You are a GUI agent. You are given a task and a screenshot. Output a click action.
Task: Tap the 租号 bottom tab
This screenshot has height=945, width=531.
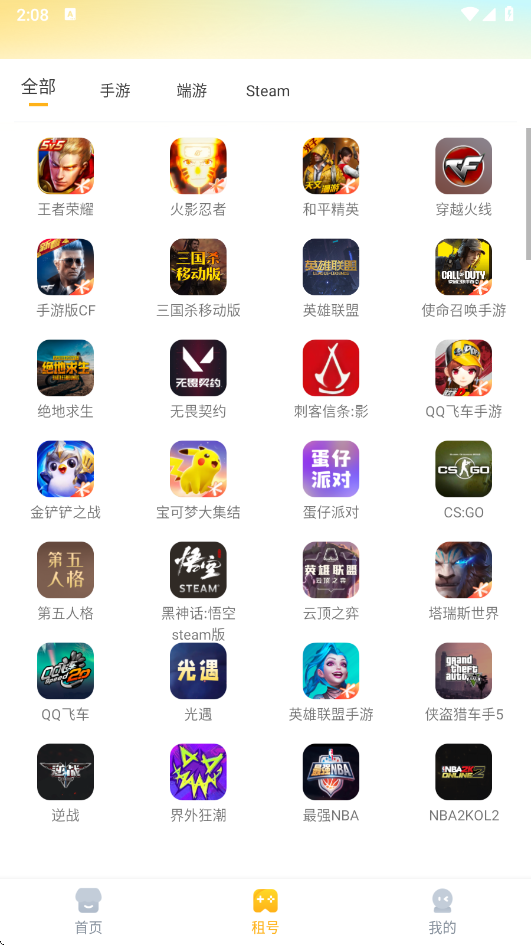[x=265, y=911]
